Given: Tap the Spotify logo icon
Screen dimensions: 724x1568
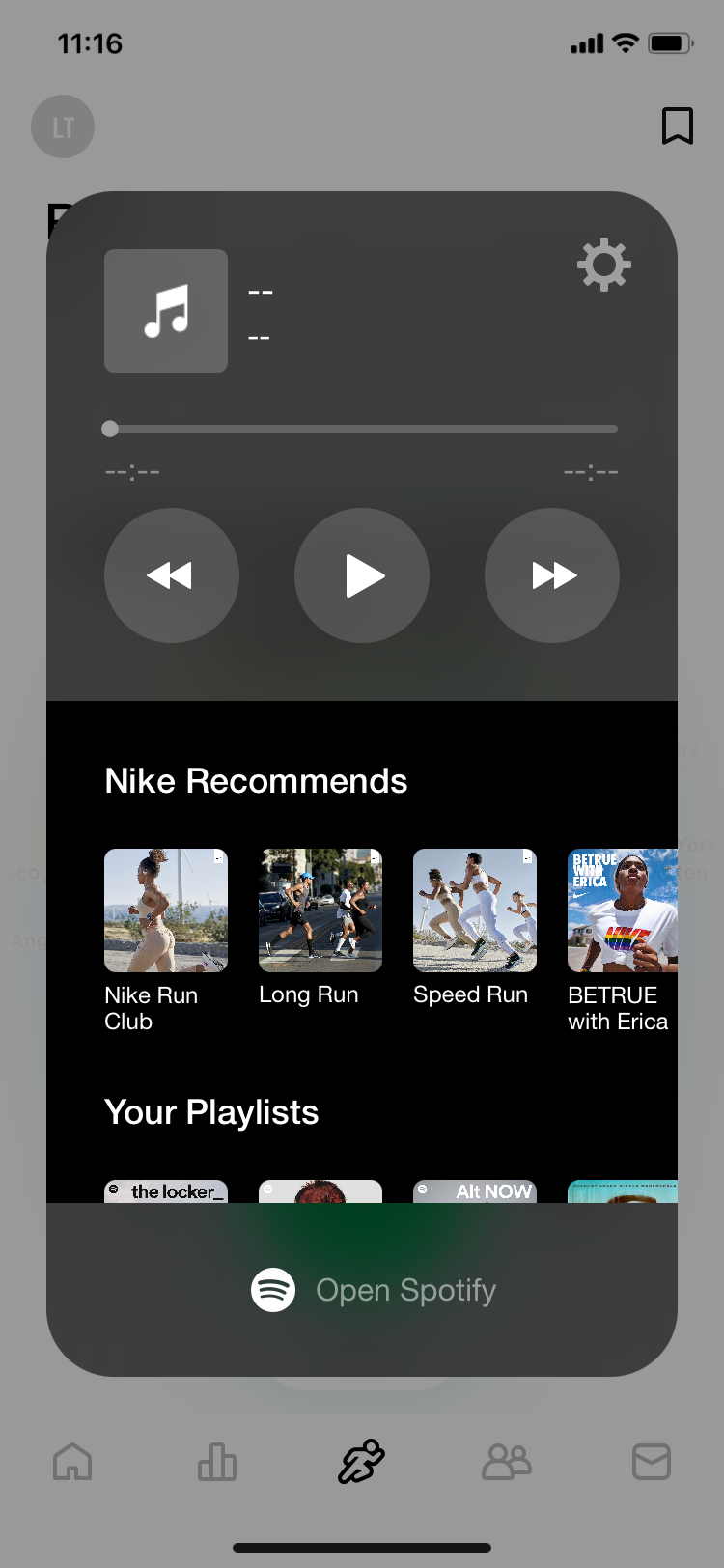Looking at the screenshot, I should [273, 1289].
